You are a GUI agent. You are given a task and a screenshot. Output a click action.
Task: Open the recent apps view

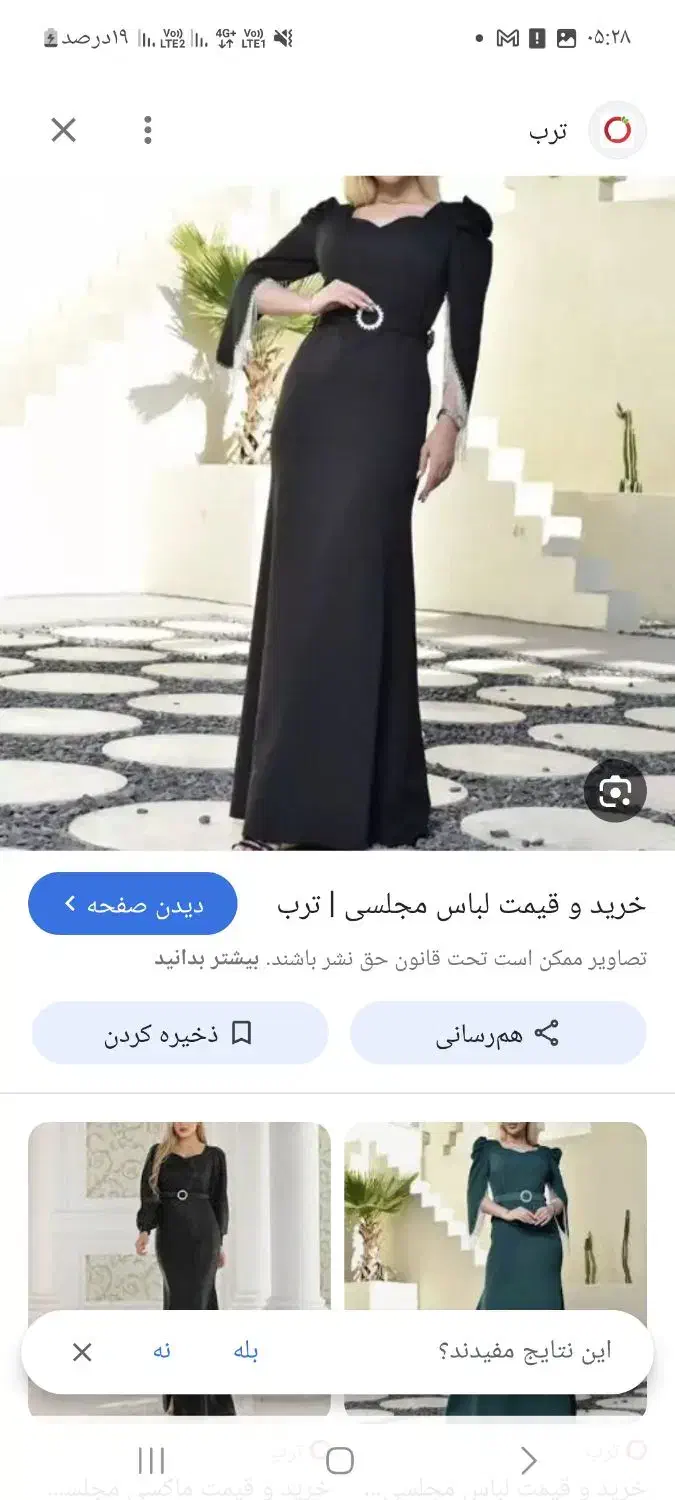[151, 1461]
